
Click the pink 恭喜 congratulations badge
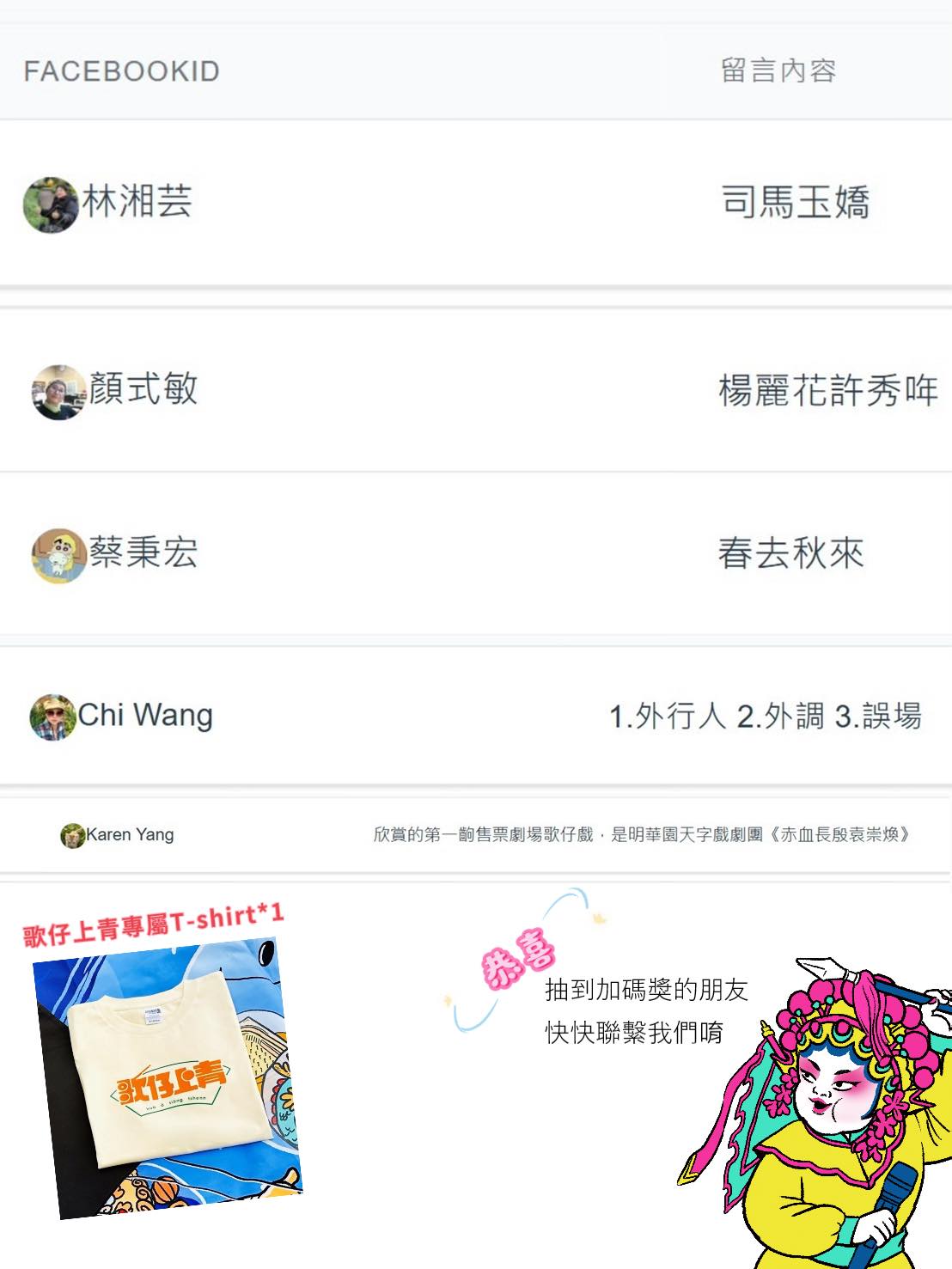516,959
